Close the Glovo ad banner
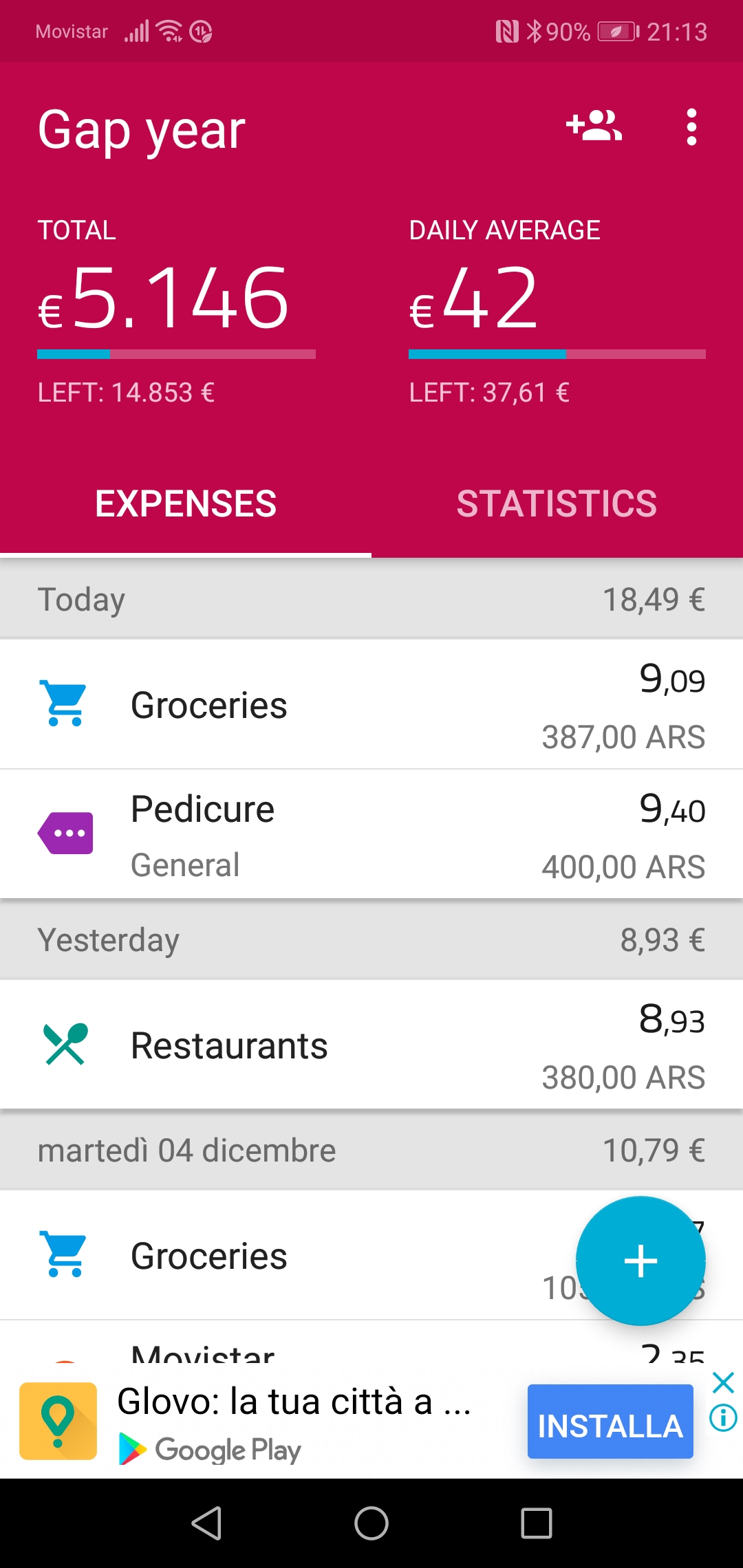The image size is (743, 1568). pos(723,1382)
